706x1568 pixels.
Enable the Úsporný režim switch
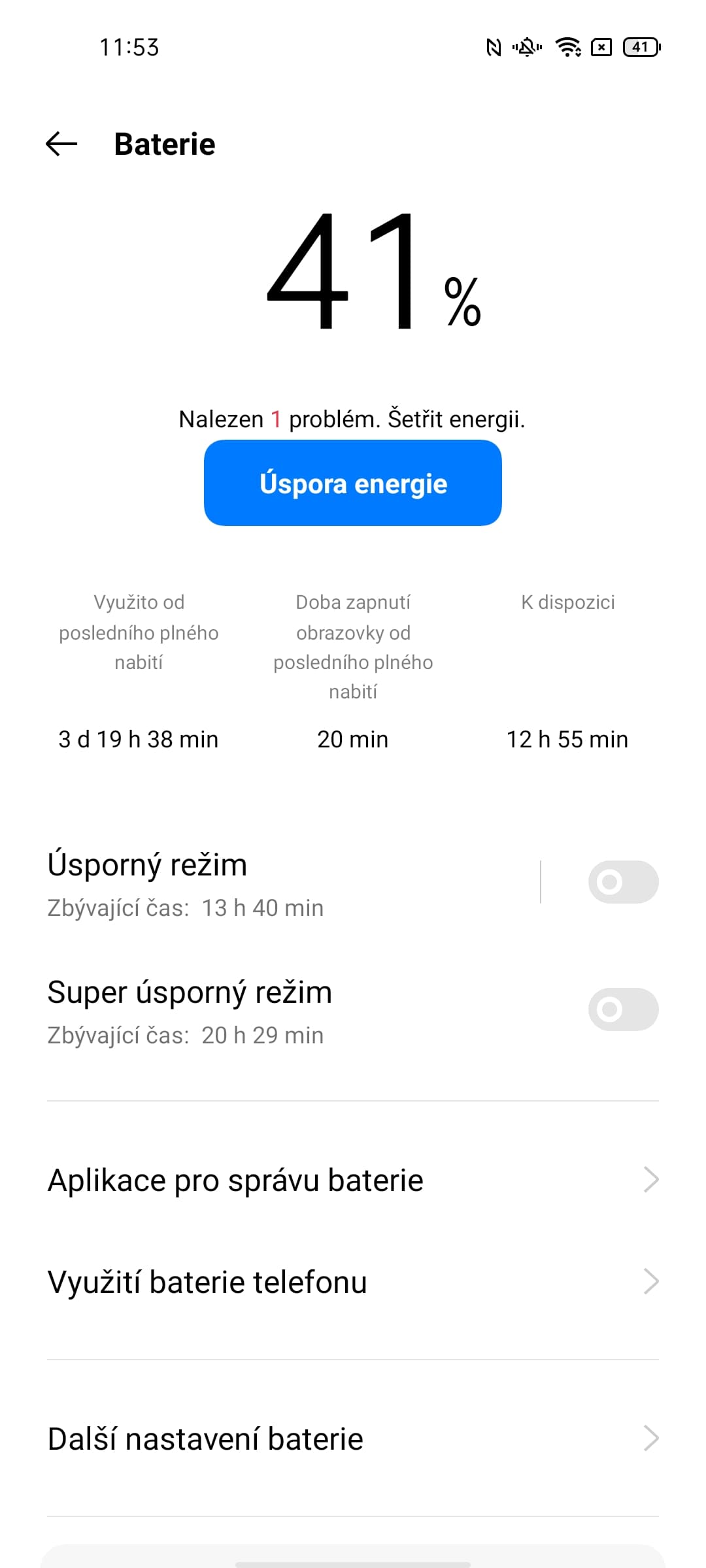tap(621, 881)
